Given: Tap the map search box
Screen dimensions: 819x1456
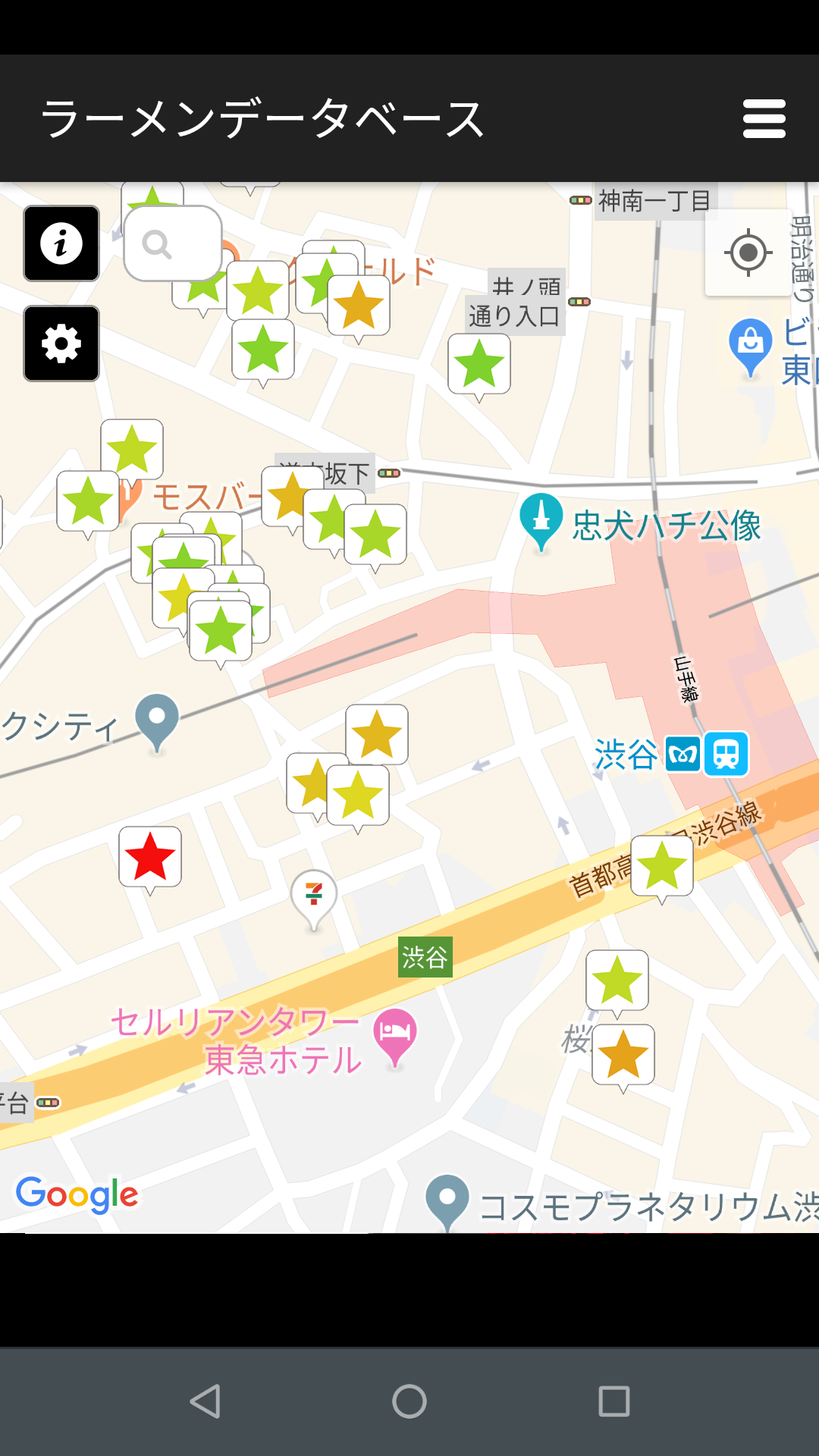Looking at the screenshot, I should (173, 243).
